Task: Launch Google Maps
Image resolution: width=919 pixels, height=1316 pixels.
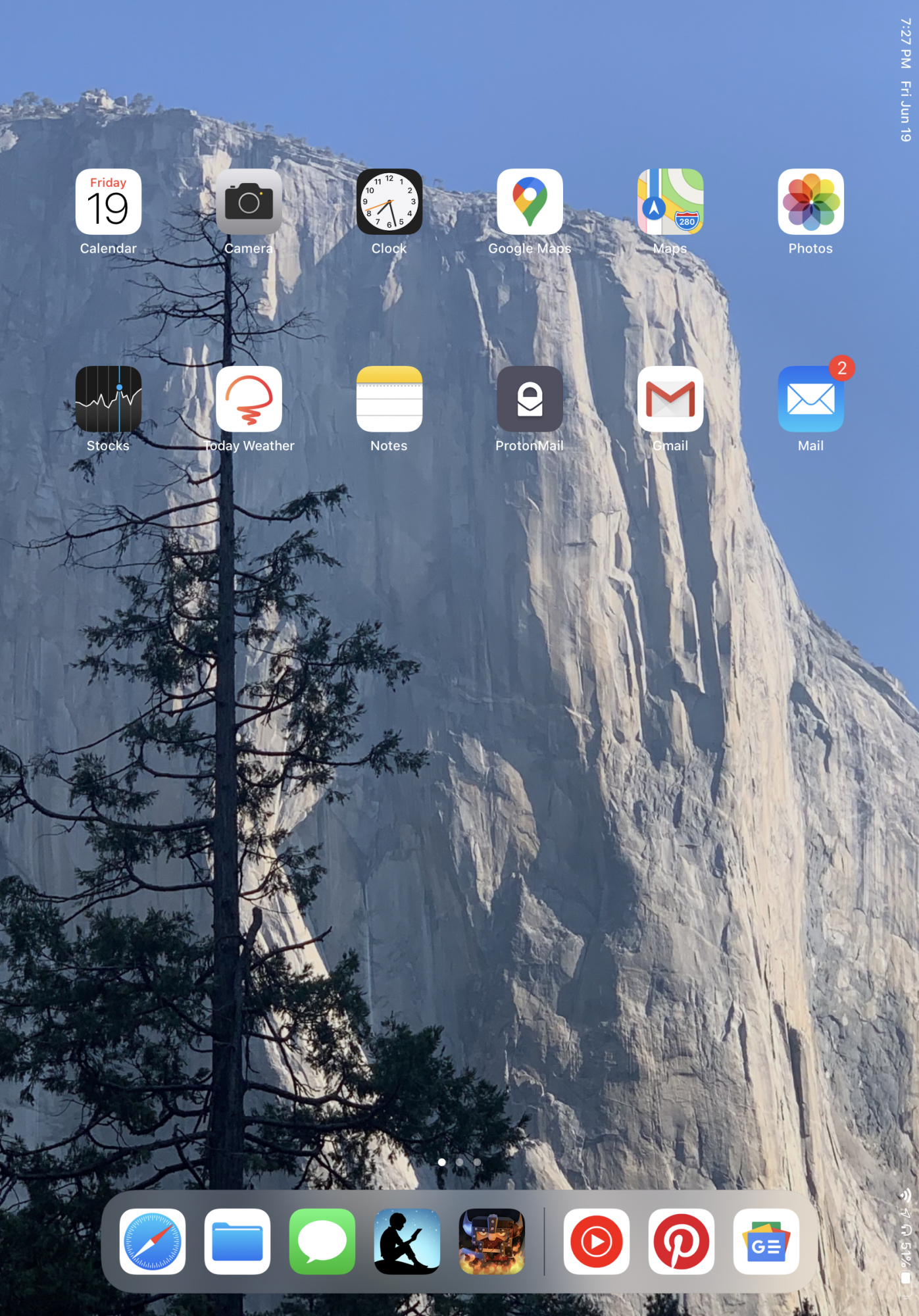Action: point(530,202)
